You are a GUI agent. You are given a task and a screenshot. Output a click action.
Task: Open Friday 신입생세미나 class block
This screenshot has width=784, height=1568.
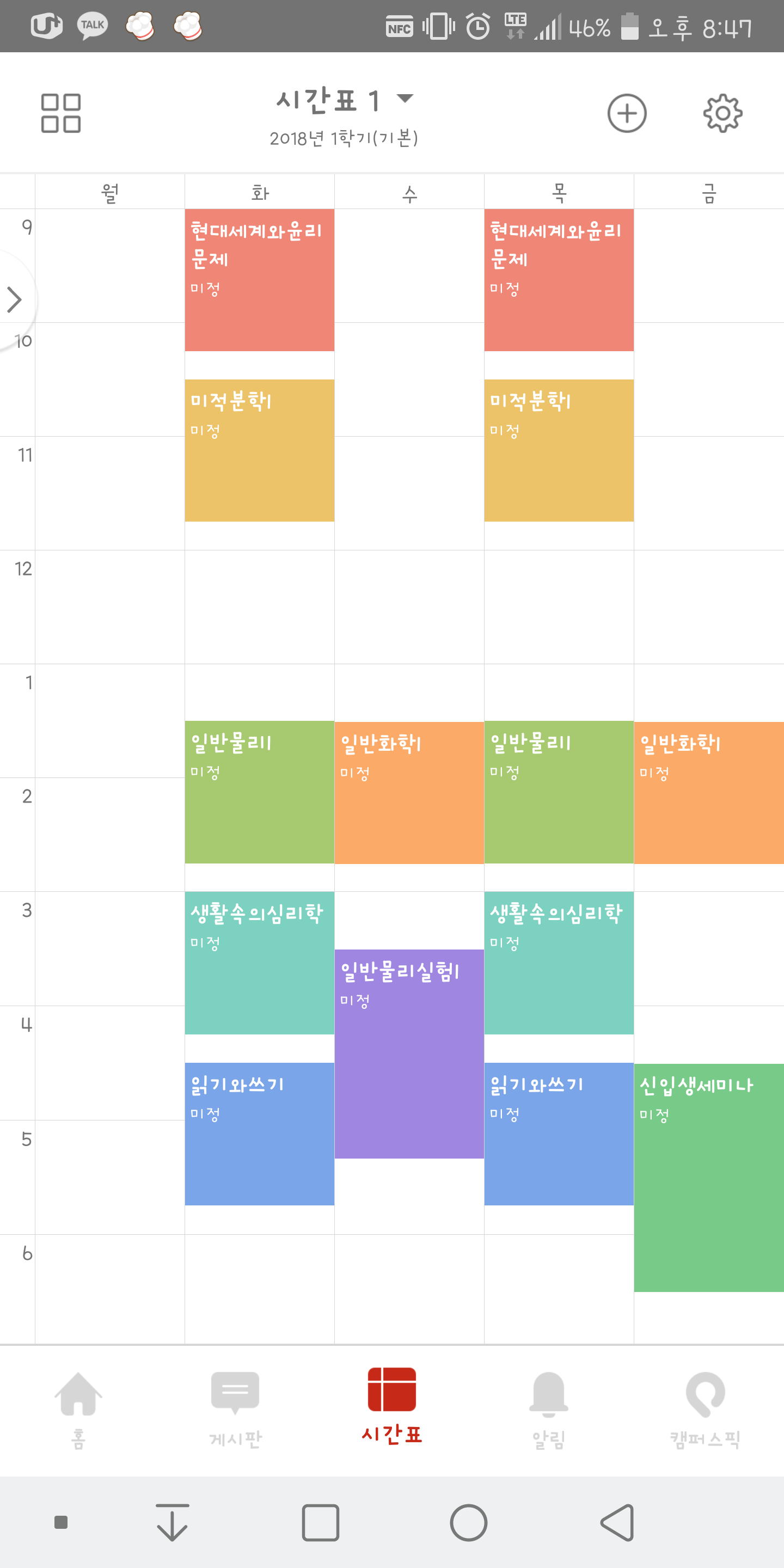708,1177
